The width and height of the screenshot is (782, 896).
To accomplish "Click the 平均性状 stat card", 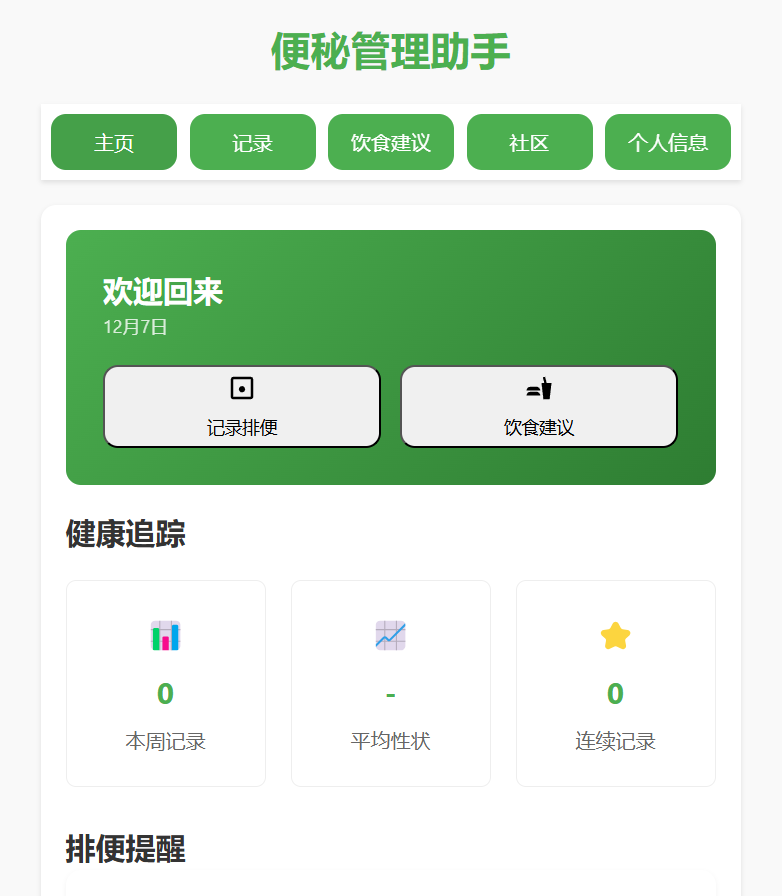I will coord(390,683).
